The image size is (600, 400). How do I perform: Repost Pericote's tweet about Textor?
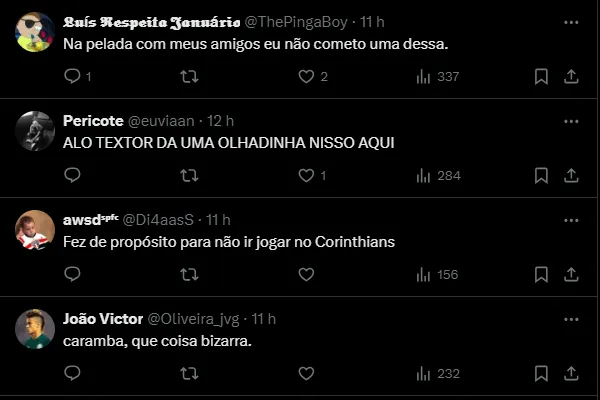(189, 175)
